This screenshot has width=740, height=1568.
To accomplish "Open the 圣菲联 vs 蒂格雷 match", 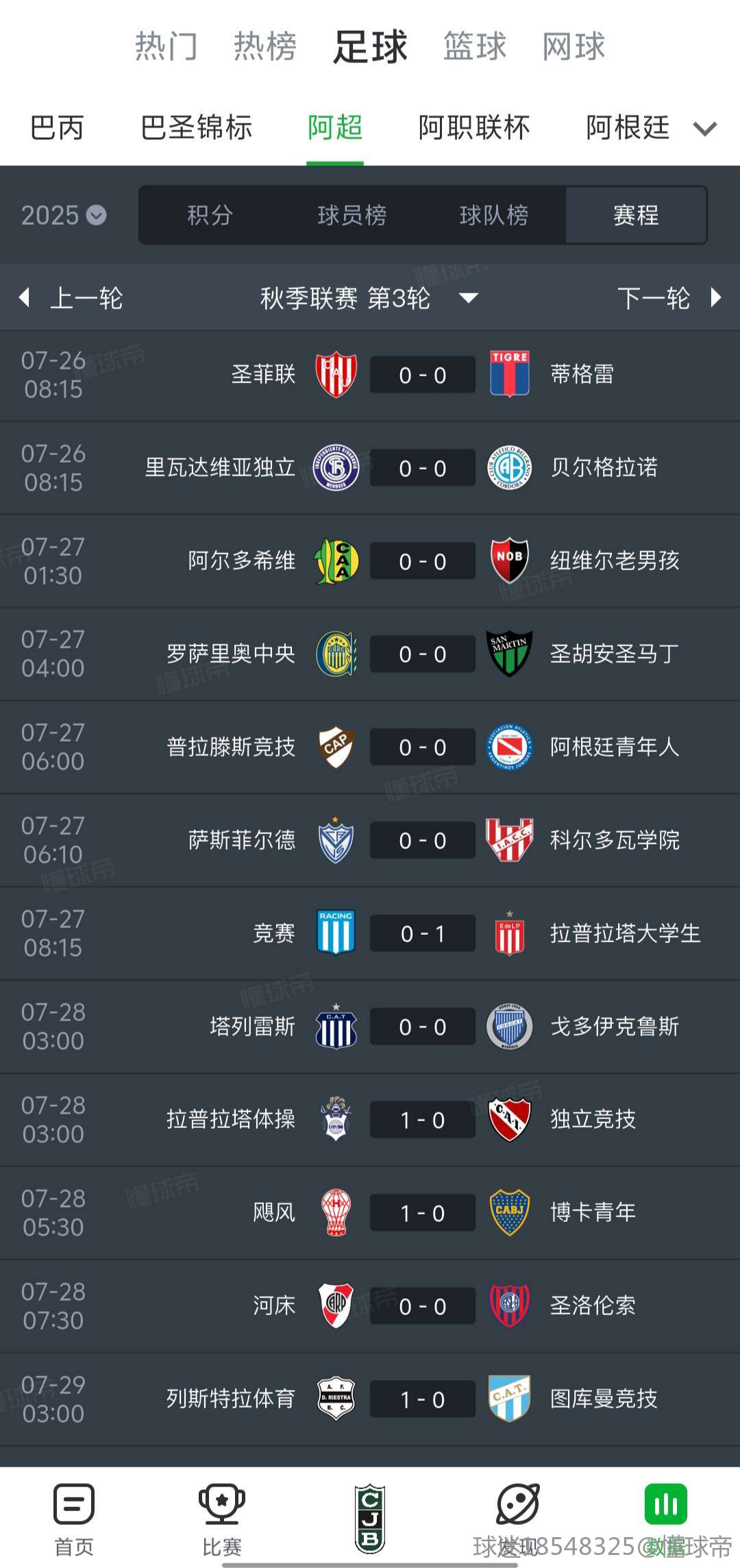I will pyautogui.click(x=422, y=375).
